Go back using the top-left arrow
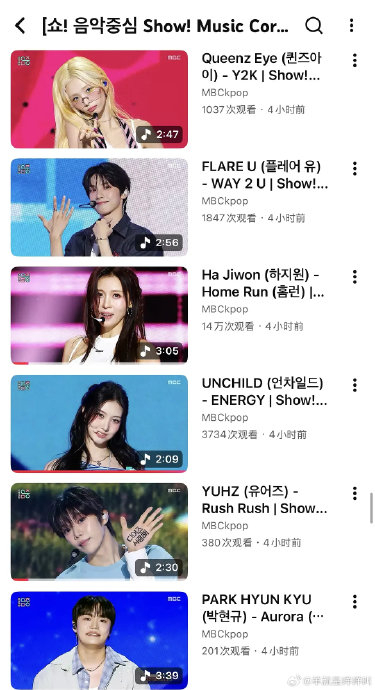This screenshot has width=375, height=690. (x=20, y=26)
